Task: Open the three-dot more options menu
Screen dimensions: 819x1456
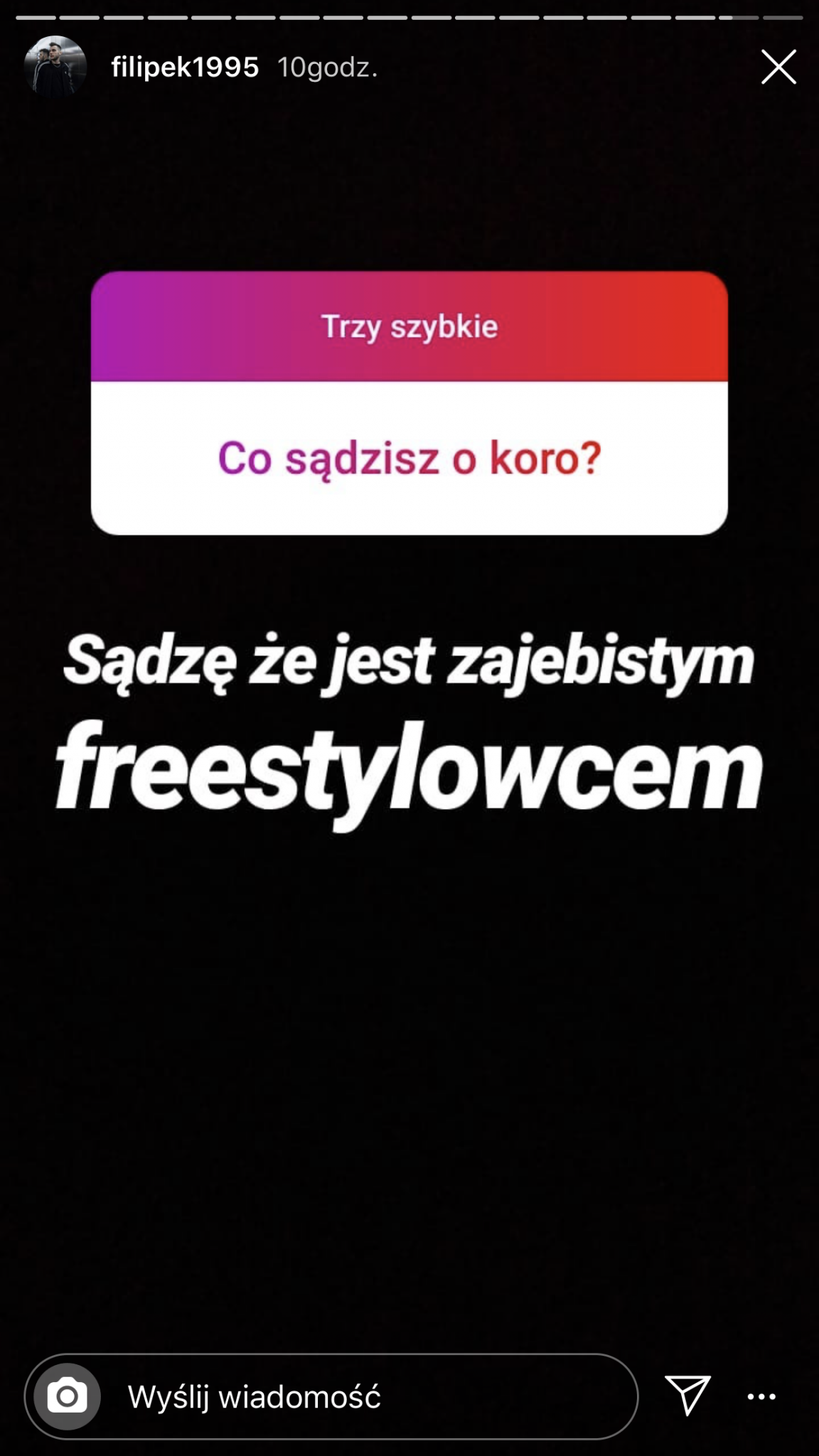Action: pyautogui.click(x=761, y=1397)
